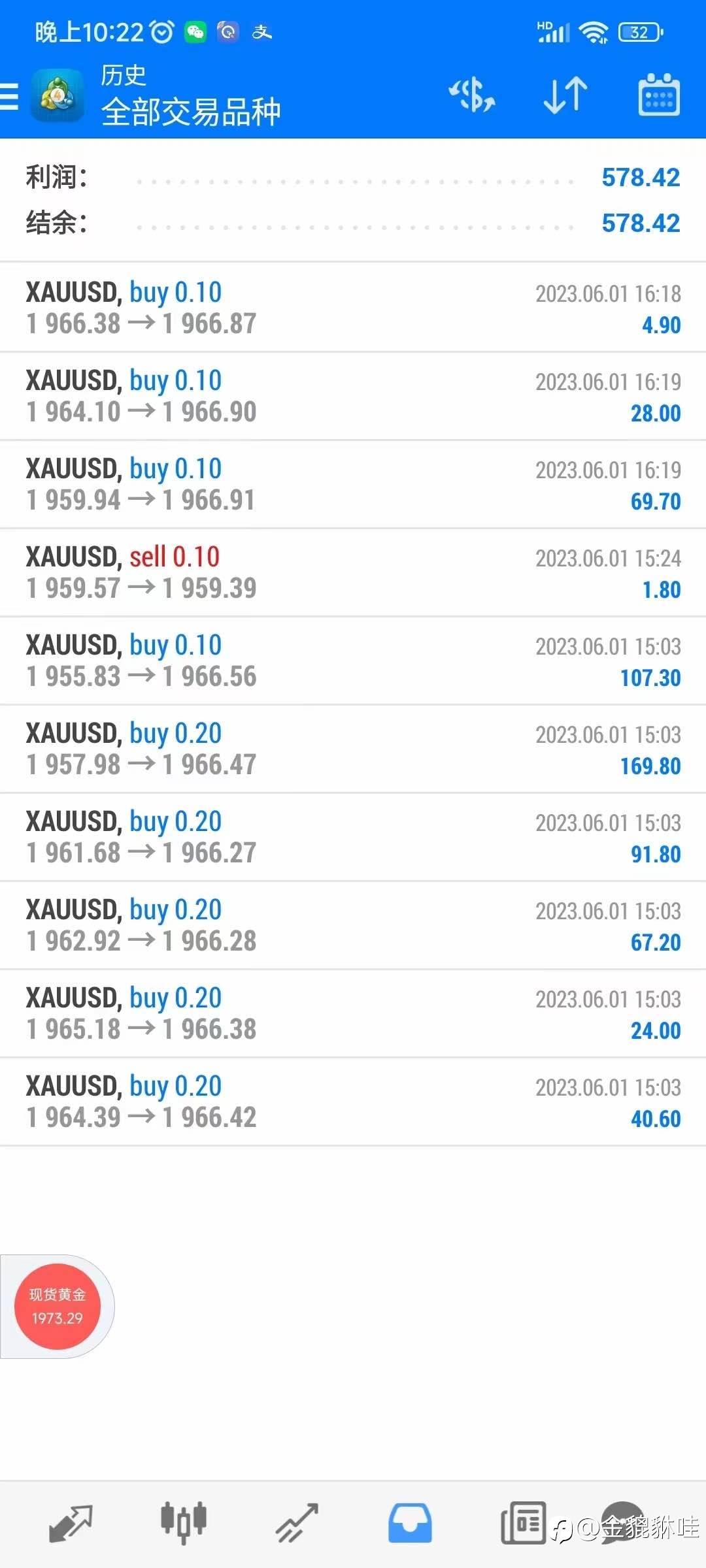Open the calendar date range picker
Viewport: 706px width, 1568px height.
click(658, 95)
